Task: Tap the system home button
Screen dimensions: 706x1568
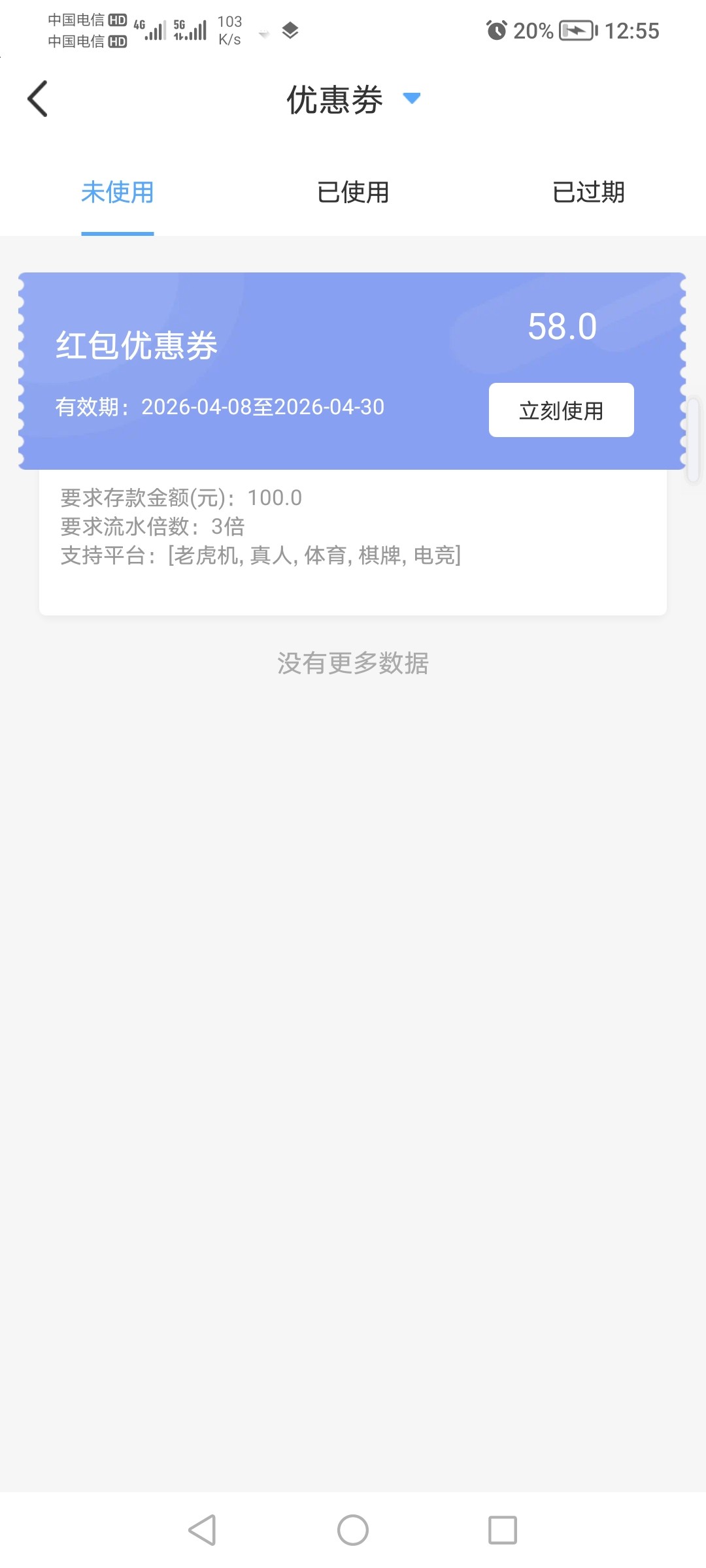Action: pyautogui.click(x=353, y=1530)
